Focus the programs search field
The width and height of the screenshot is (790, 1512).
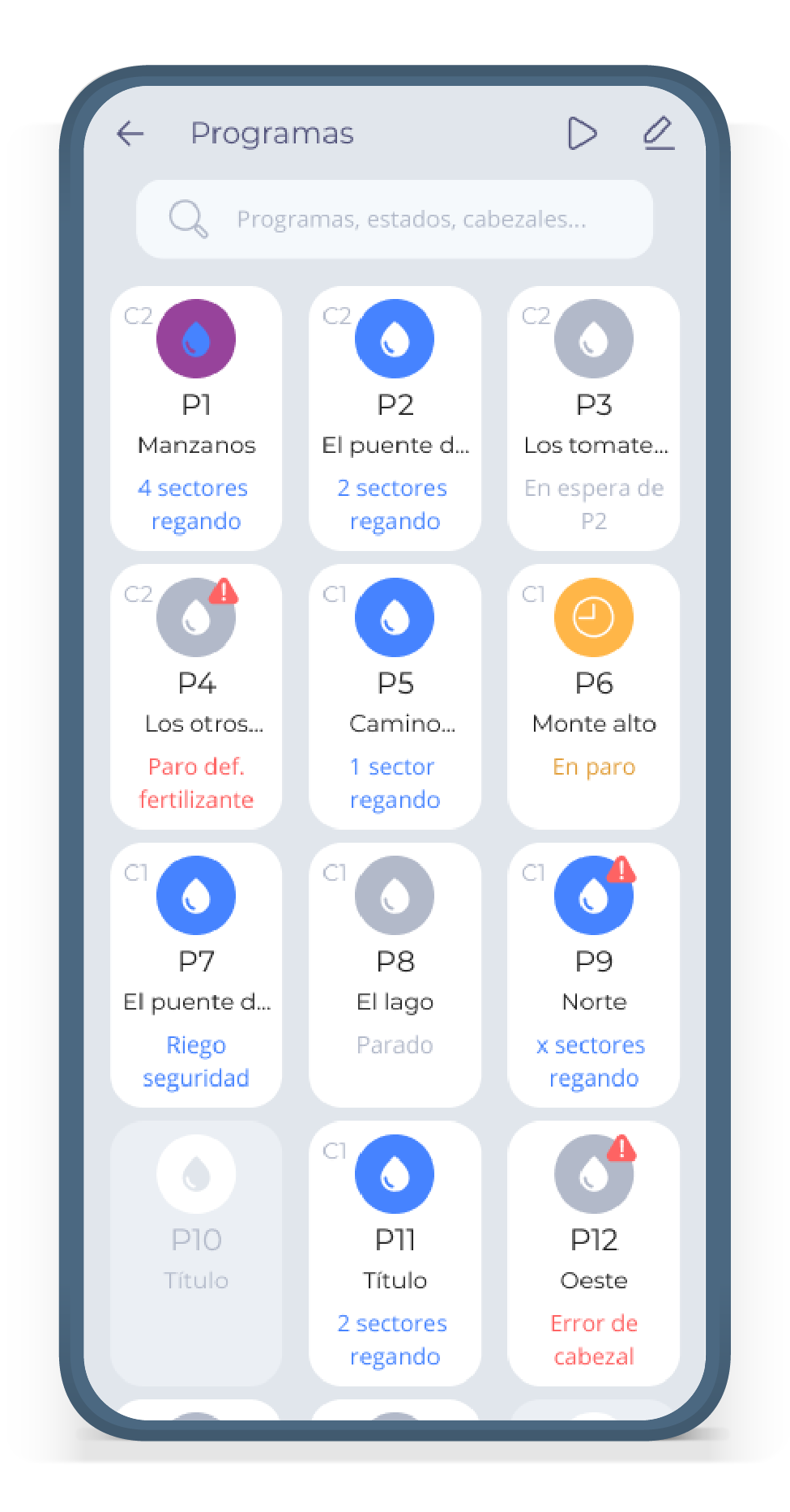[395, 219]
